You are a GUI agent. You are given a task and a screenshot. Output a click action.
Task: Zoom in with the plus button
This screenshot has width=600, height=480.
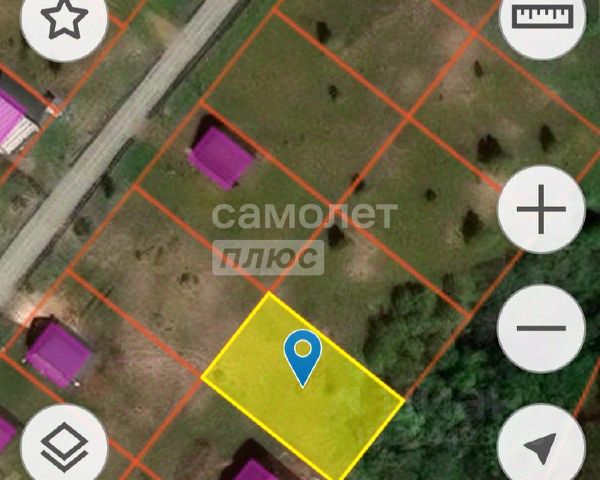pyautogui.click(x=541, y=210)
